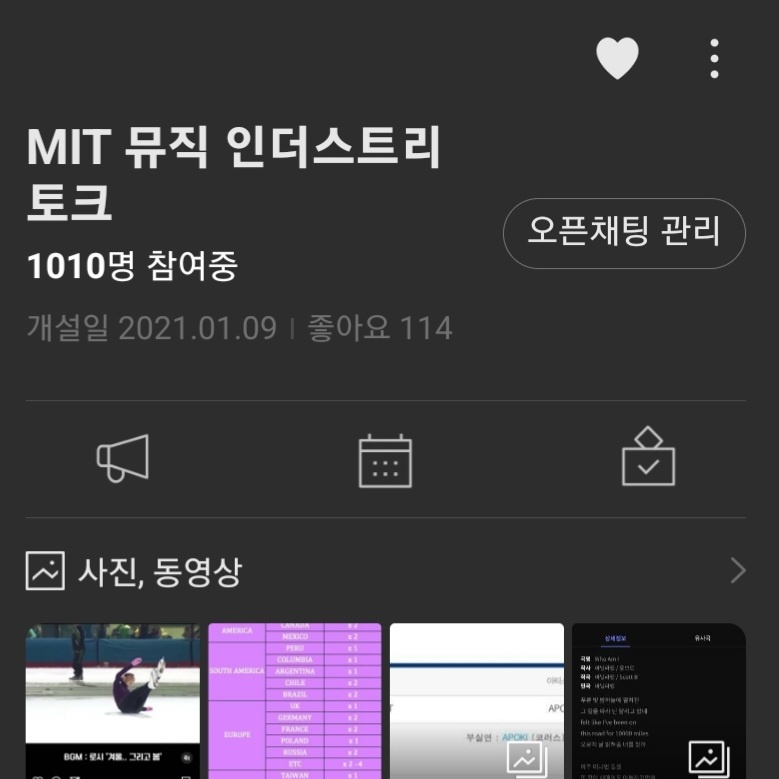Tap the 오픈채팅 관리 button

pyautogui.click(x=624, y=233)
